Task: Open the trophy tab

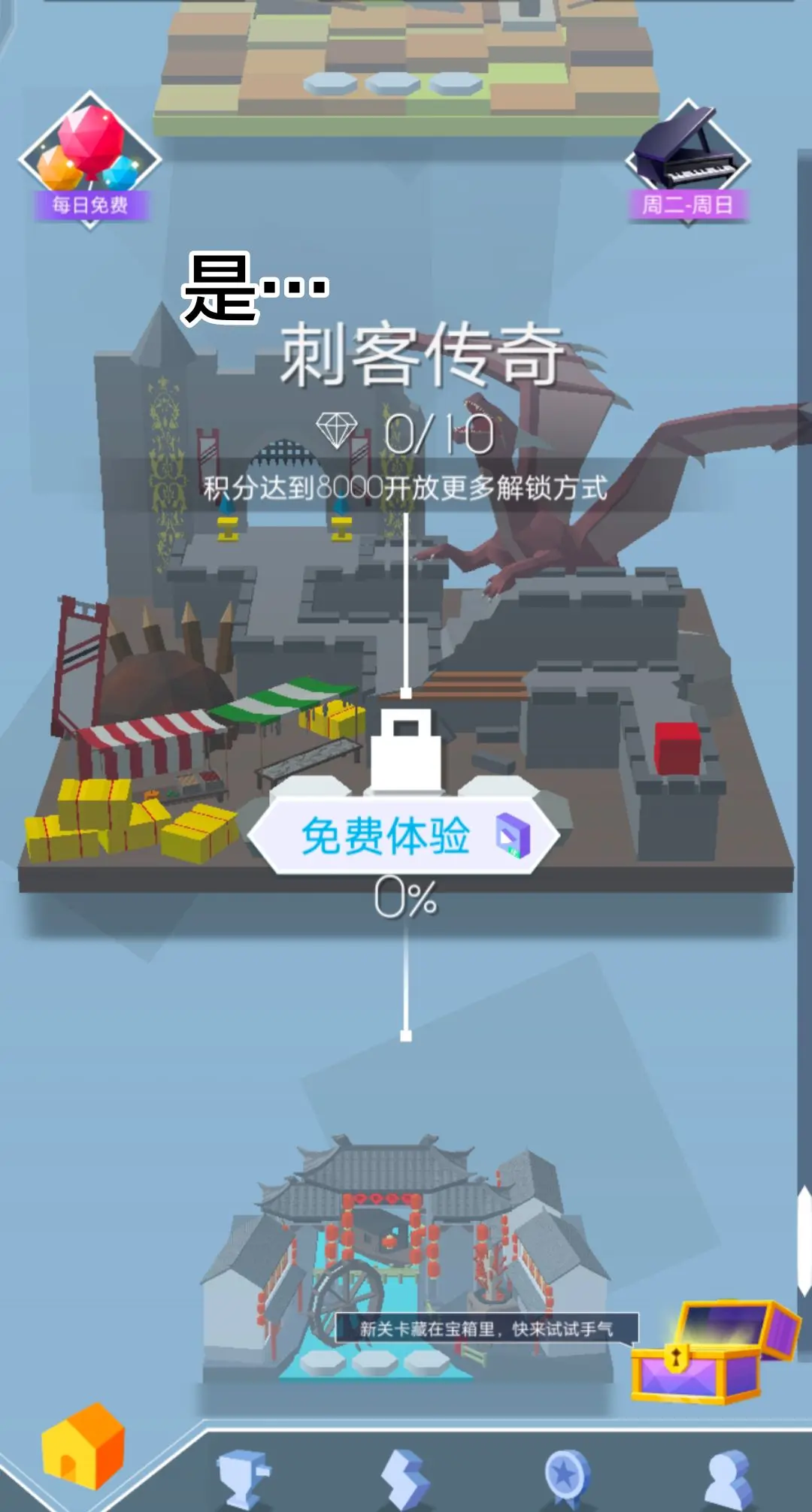Action: point(242,1478)
